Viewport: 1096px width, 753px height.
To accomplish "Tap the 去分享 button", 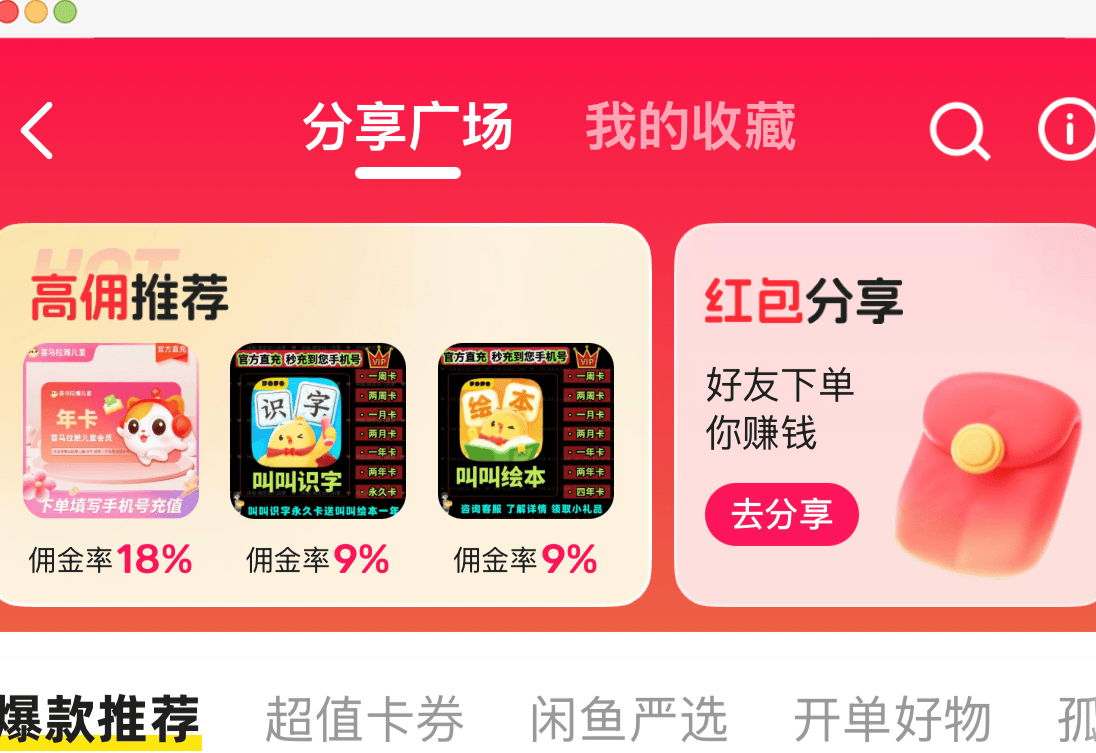I will click(781, 514).
